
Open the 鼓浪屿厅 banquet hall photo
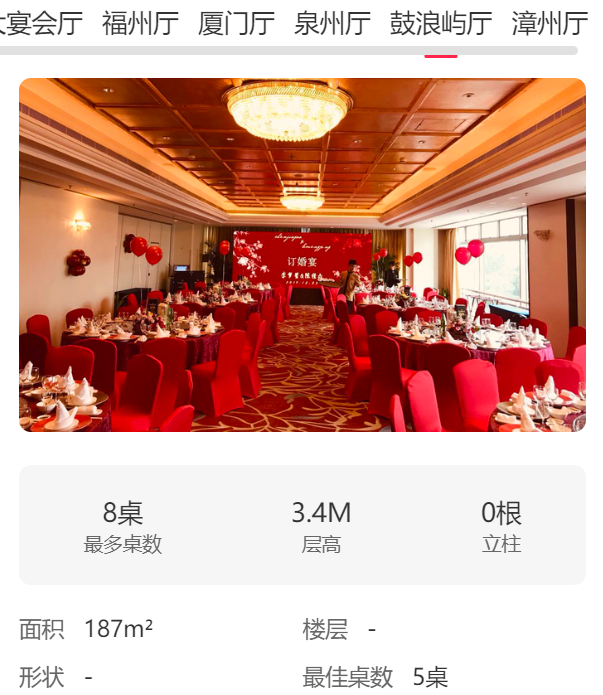pyautogui.click(x=302, y=254)
